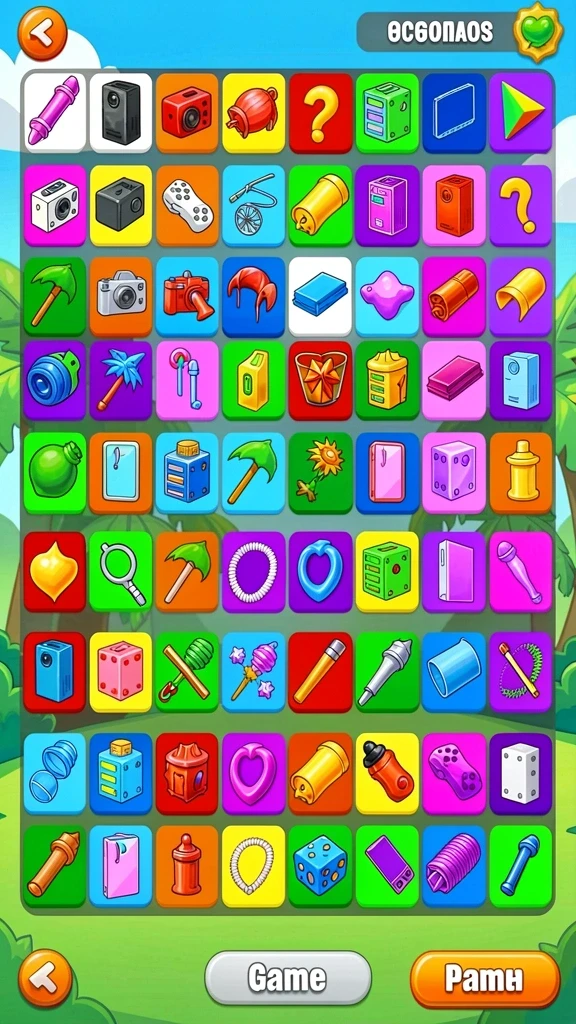Pick the question mark on purple tile
576x1024 pixels.
(x=521, y=205)
